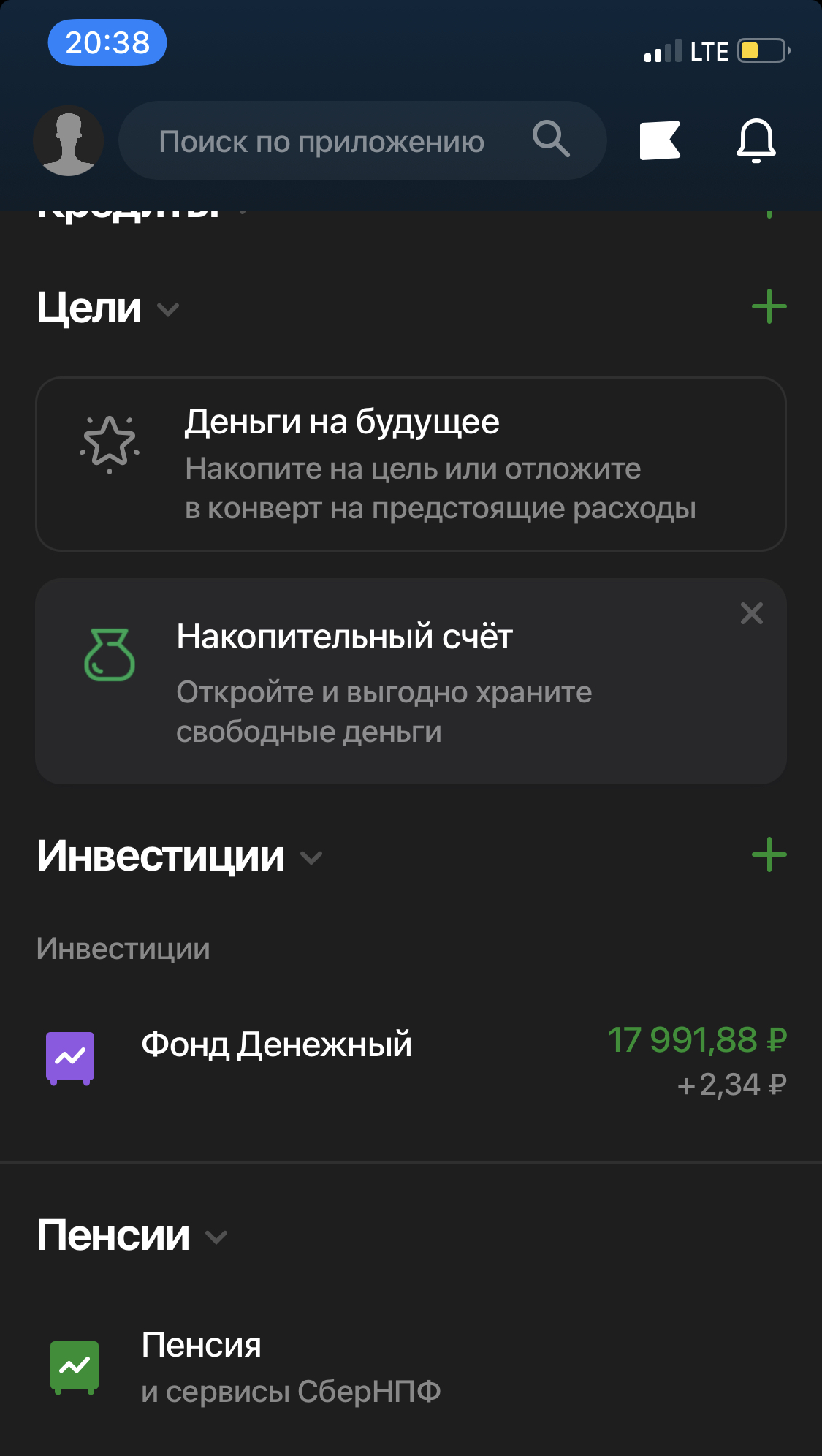Open the flag icon in header
The width and height of the screenshot is (822, 1456).
point(660,140)
